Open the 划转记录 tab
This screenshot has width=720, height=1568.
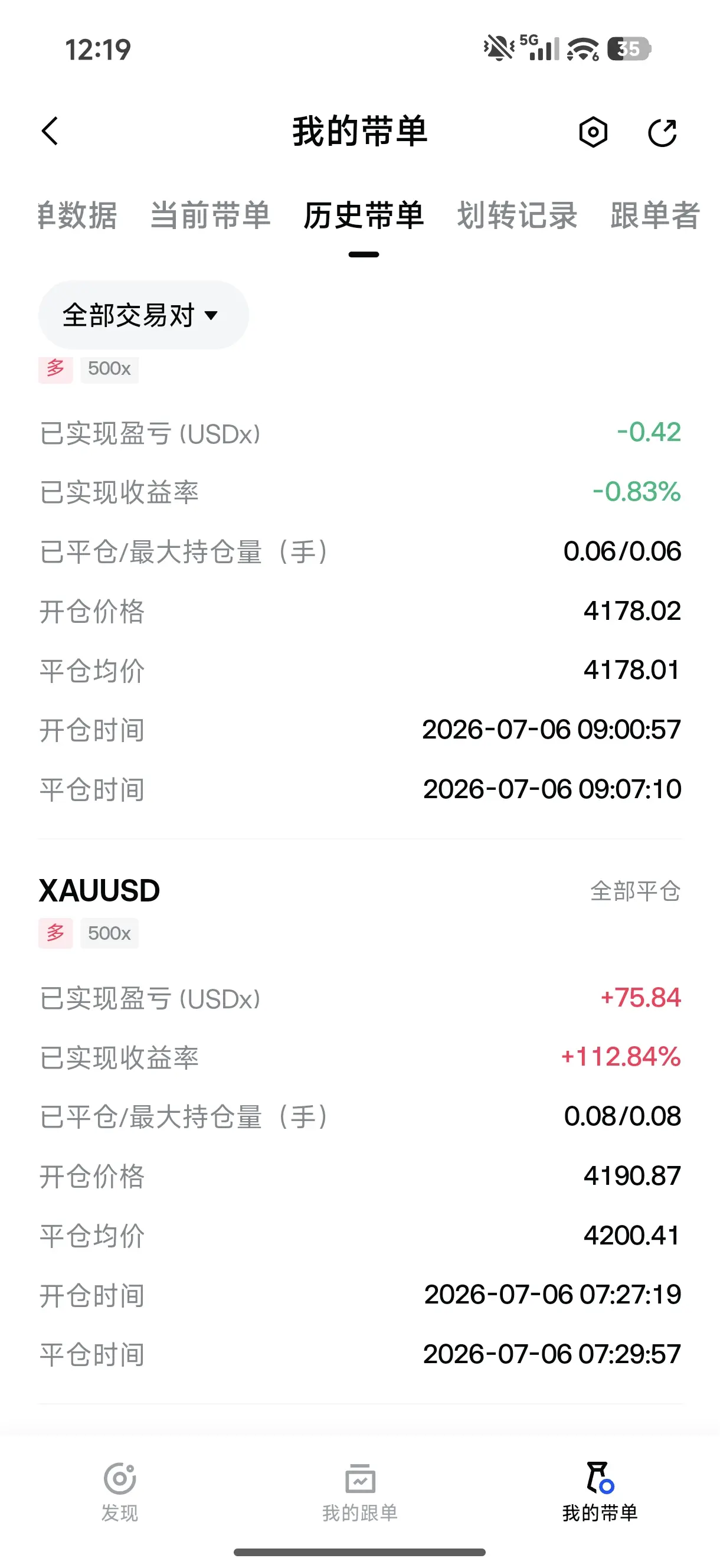[x=518, y=215]
